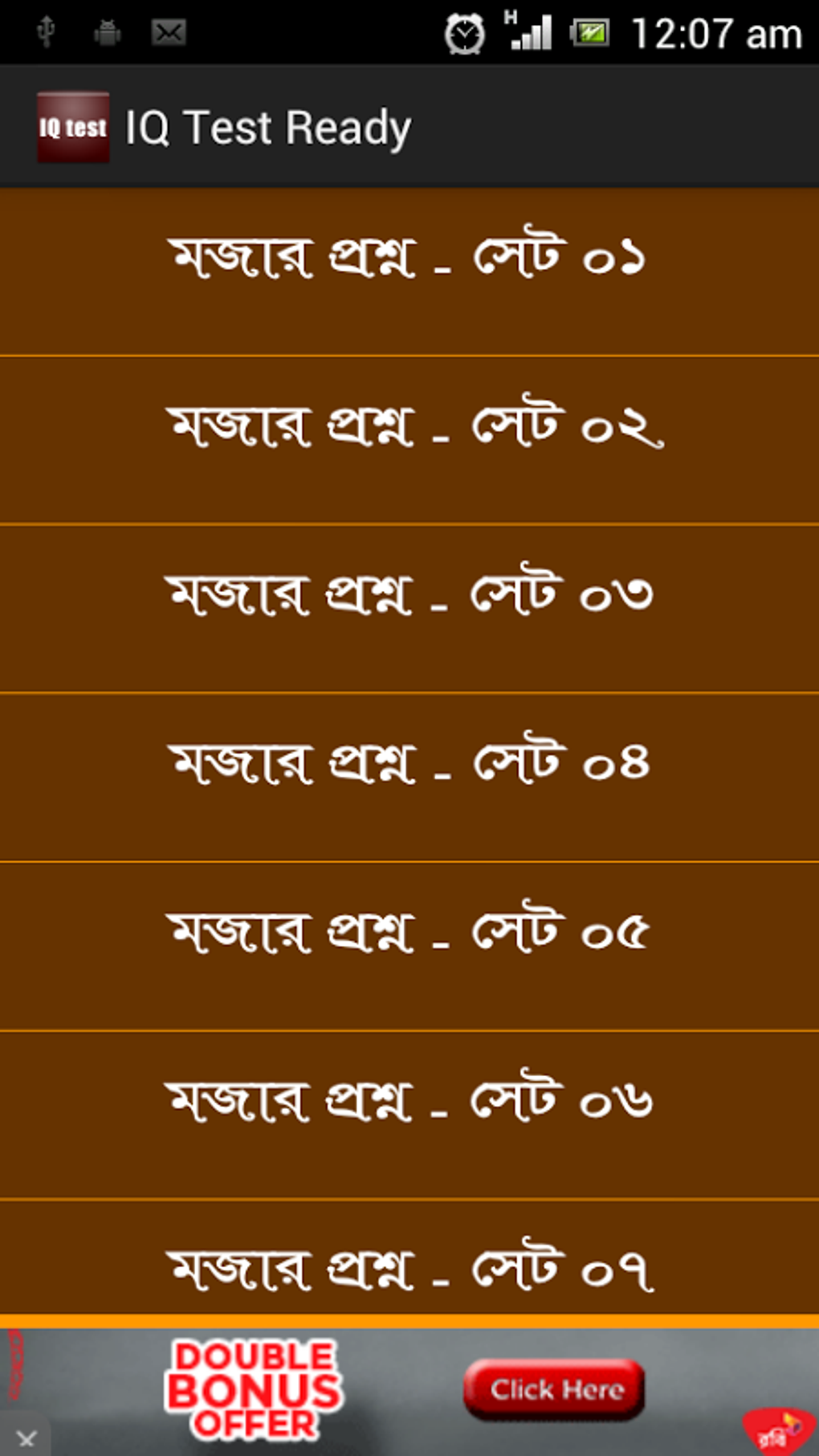Tap Click Here on bonus offer ad
819x1456 pixels.
click(554, 1389)
